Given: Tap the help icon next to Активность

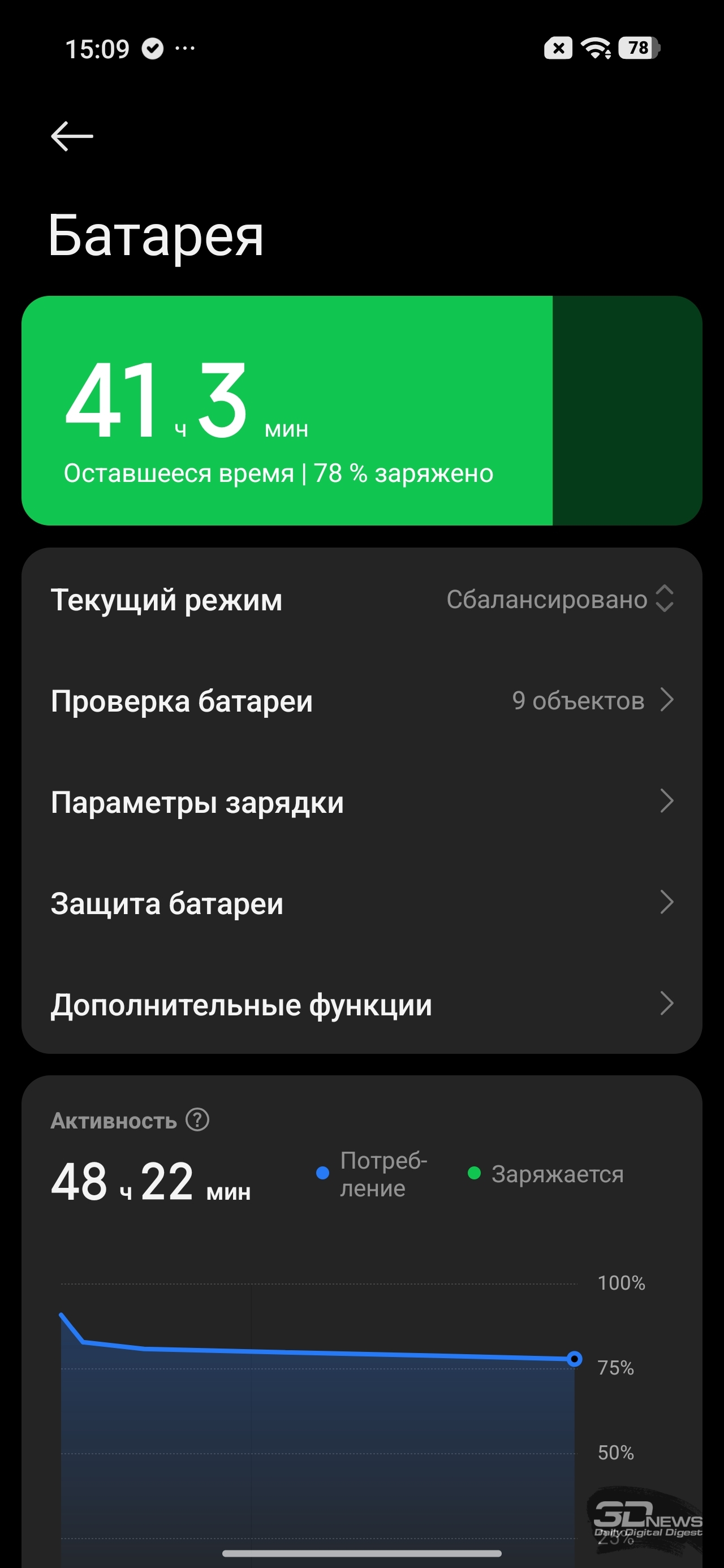Looking at the screenshot, I should point(197,1119).
